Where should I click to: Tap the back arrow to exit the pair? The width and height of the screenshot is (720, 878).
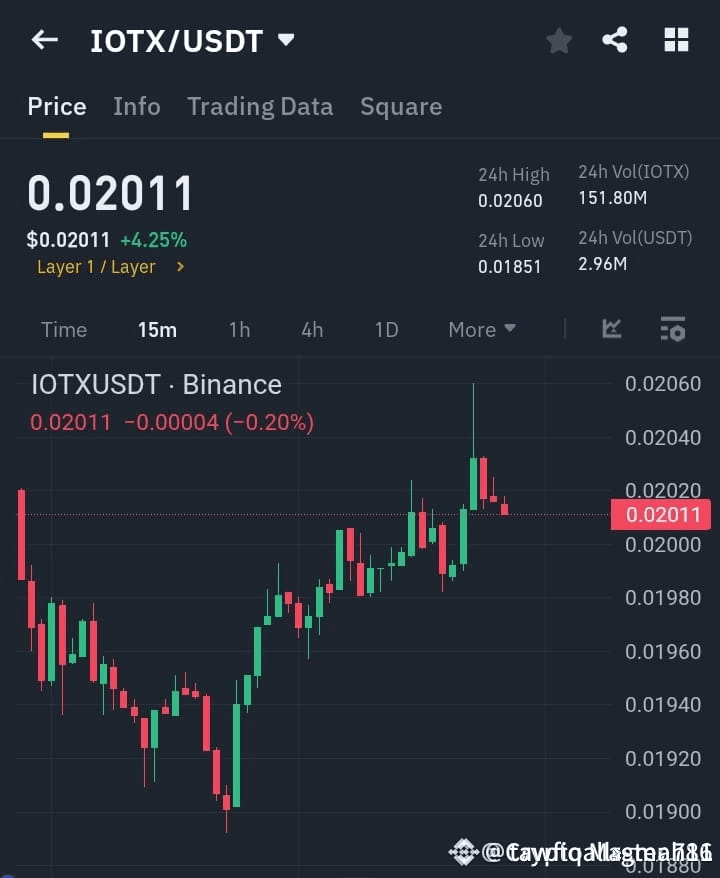click(x=43, y=40)
